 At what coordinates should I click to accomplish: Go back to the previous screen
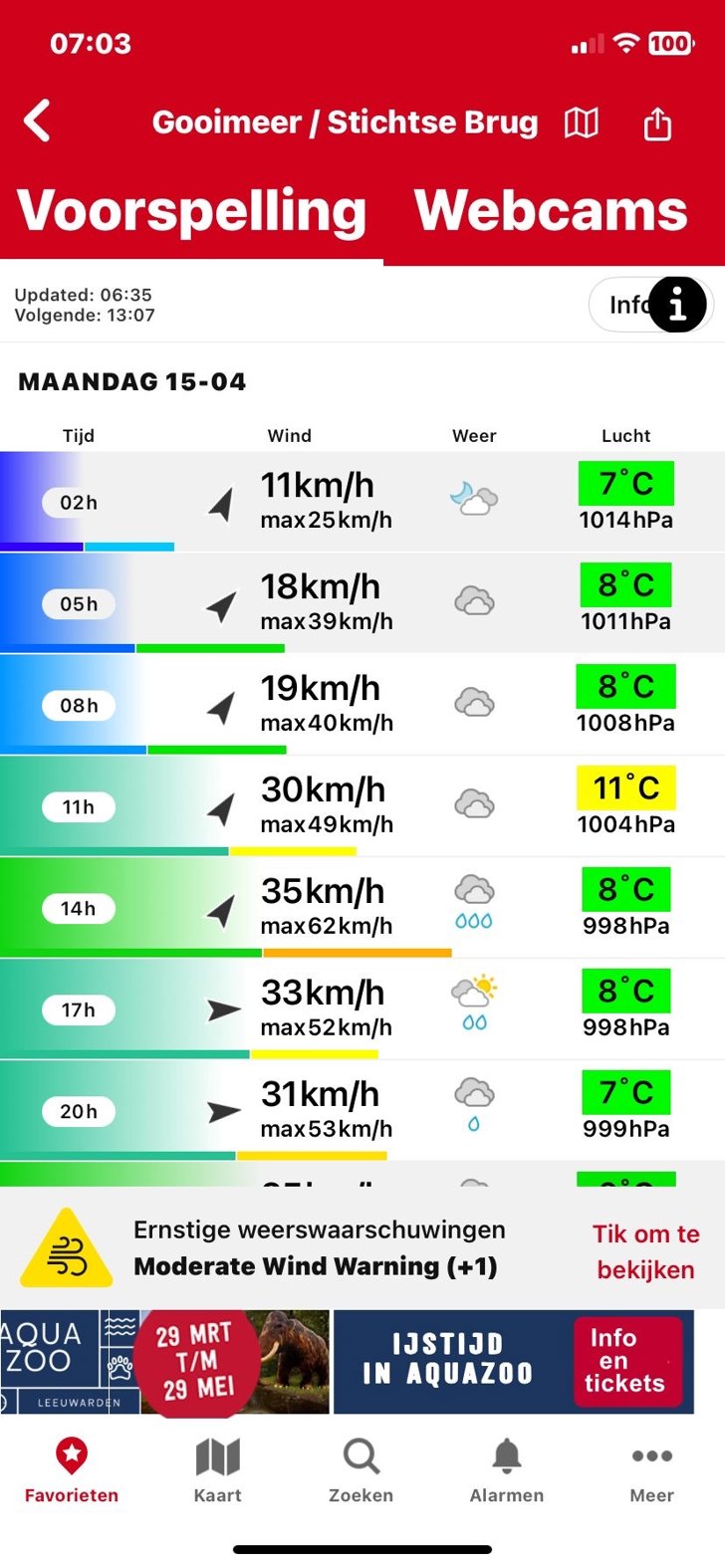tap(38, 122)
